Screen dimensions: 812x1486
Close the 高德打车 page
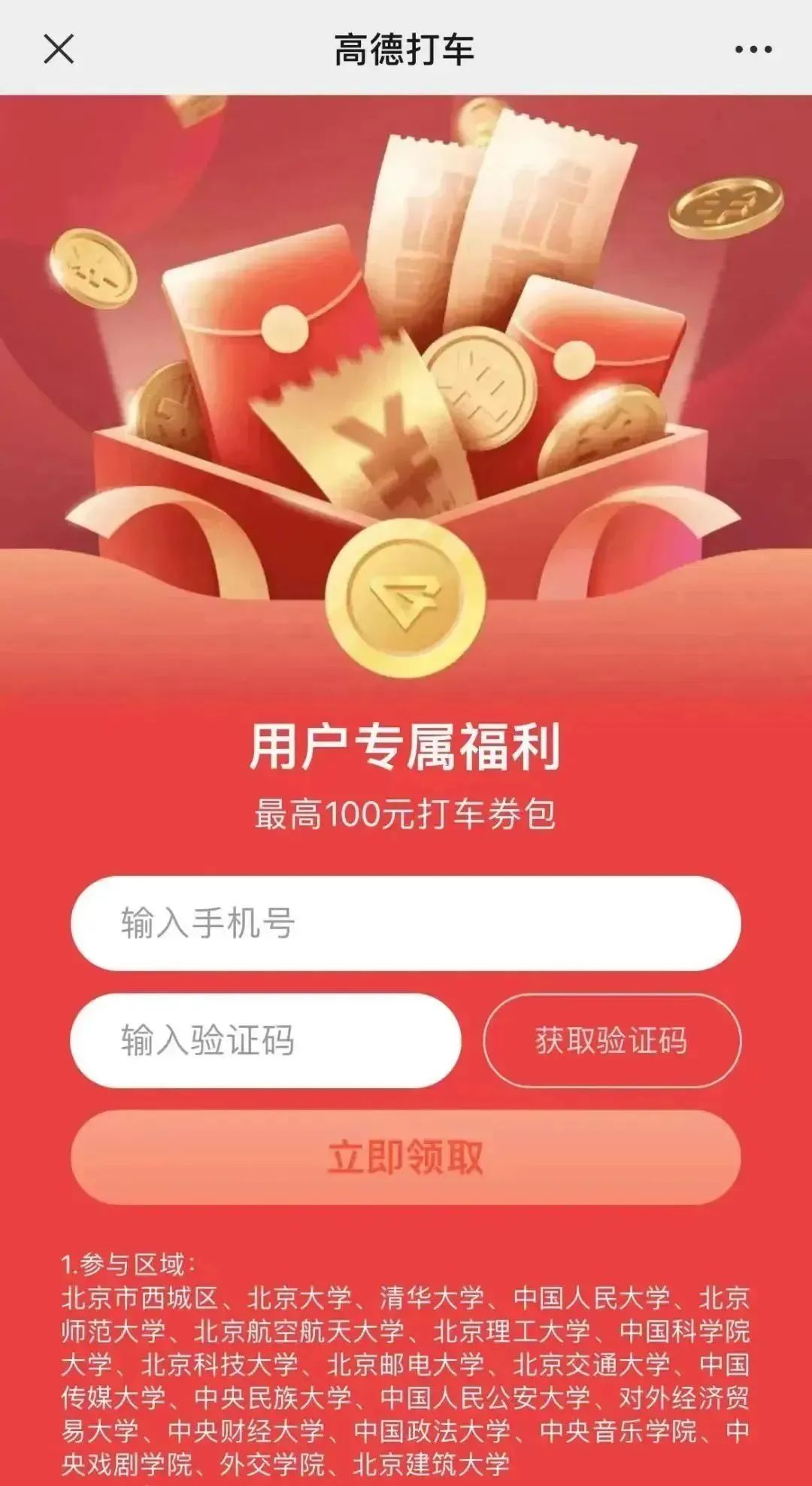click(59, 50)
